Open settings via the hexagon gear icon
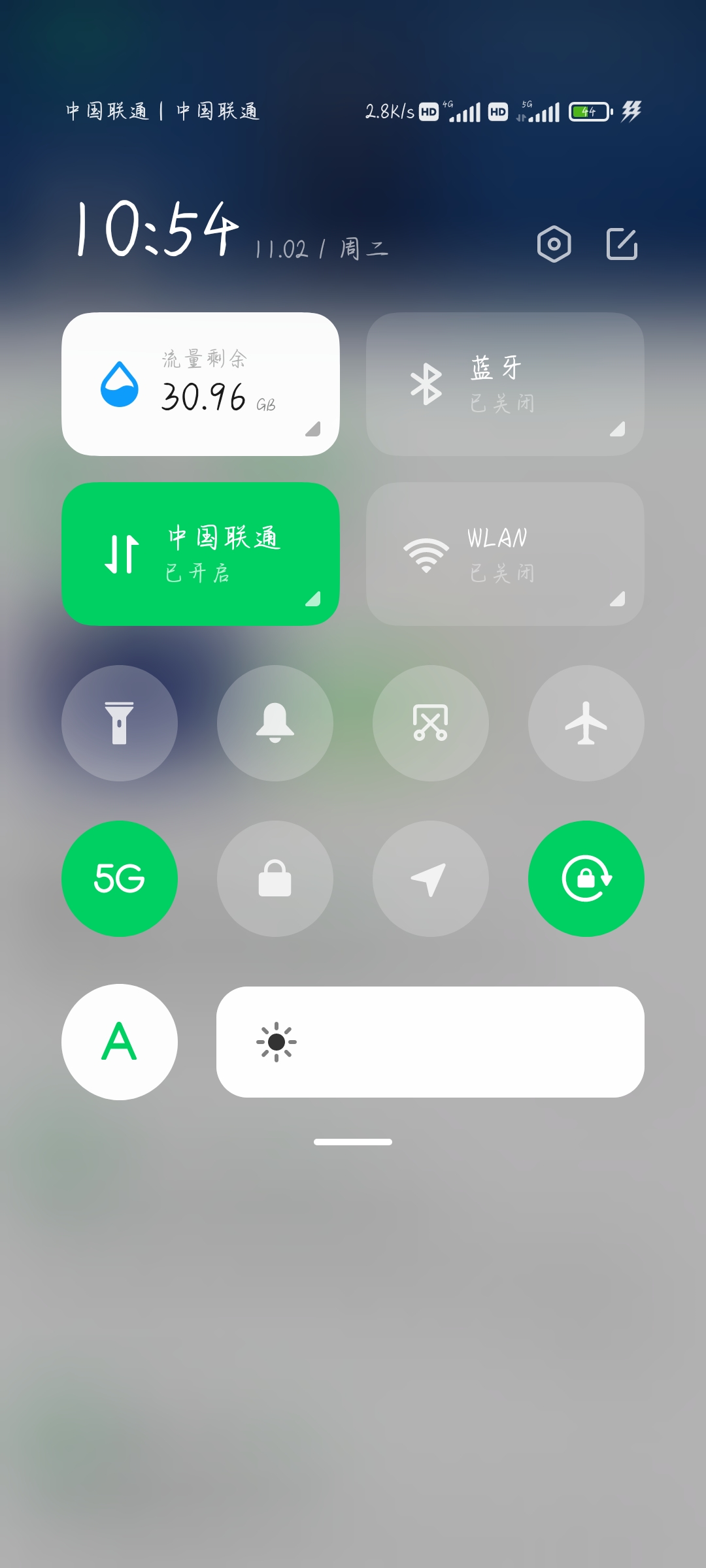The height and width of the screenshot is (1568, 706). [x=554, y=244]
